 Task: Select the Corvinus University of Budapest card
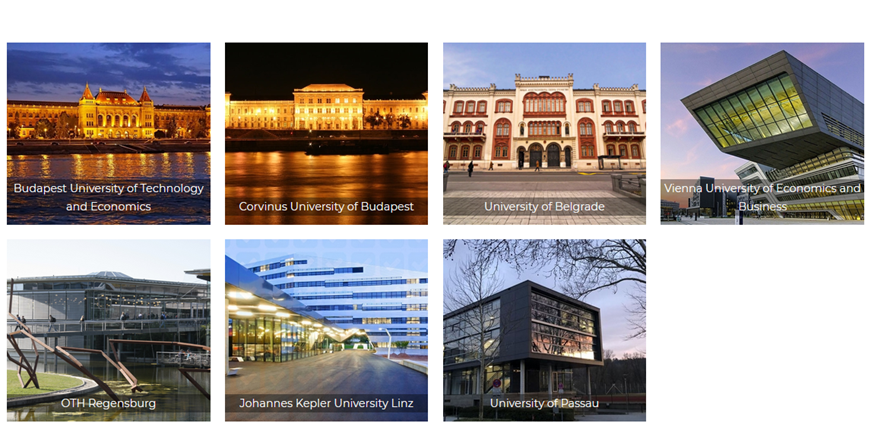[326, 133]
